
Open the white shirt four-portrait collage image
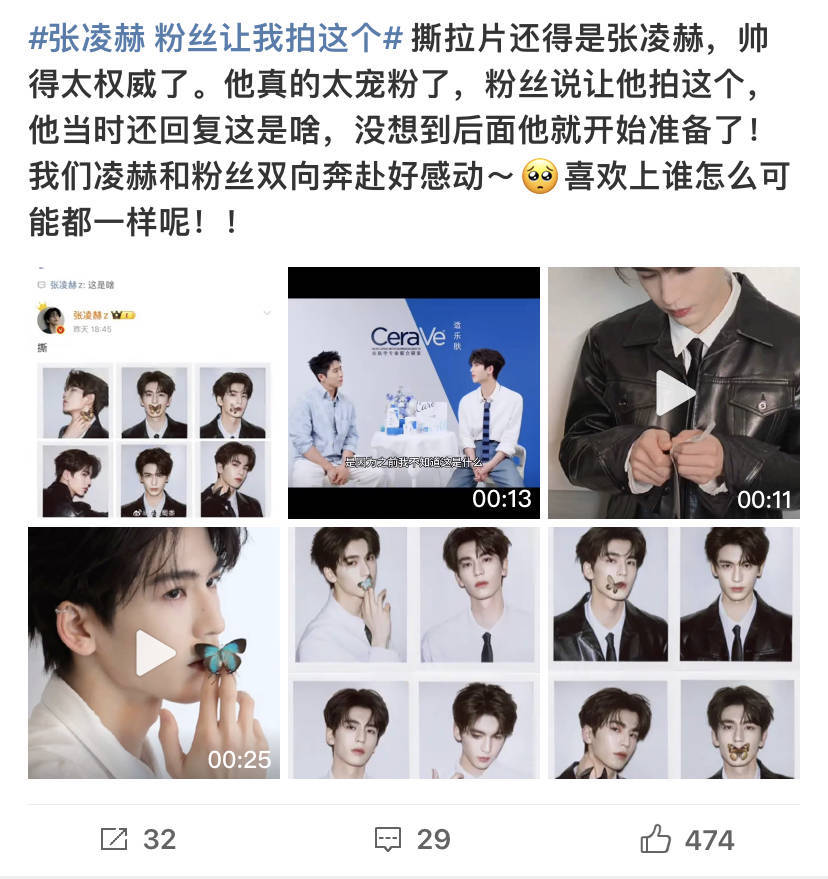click(x=414, y=653)
